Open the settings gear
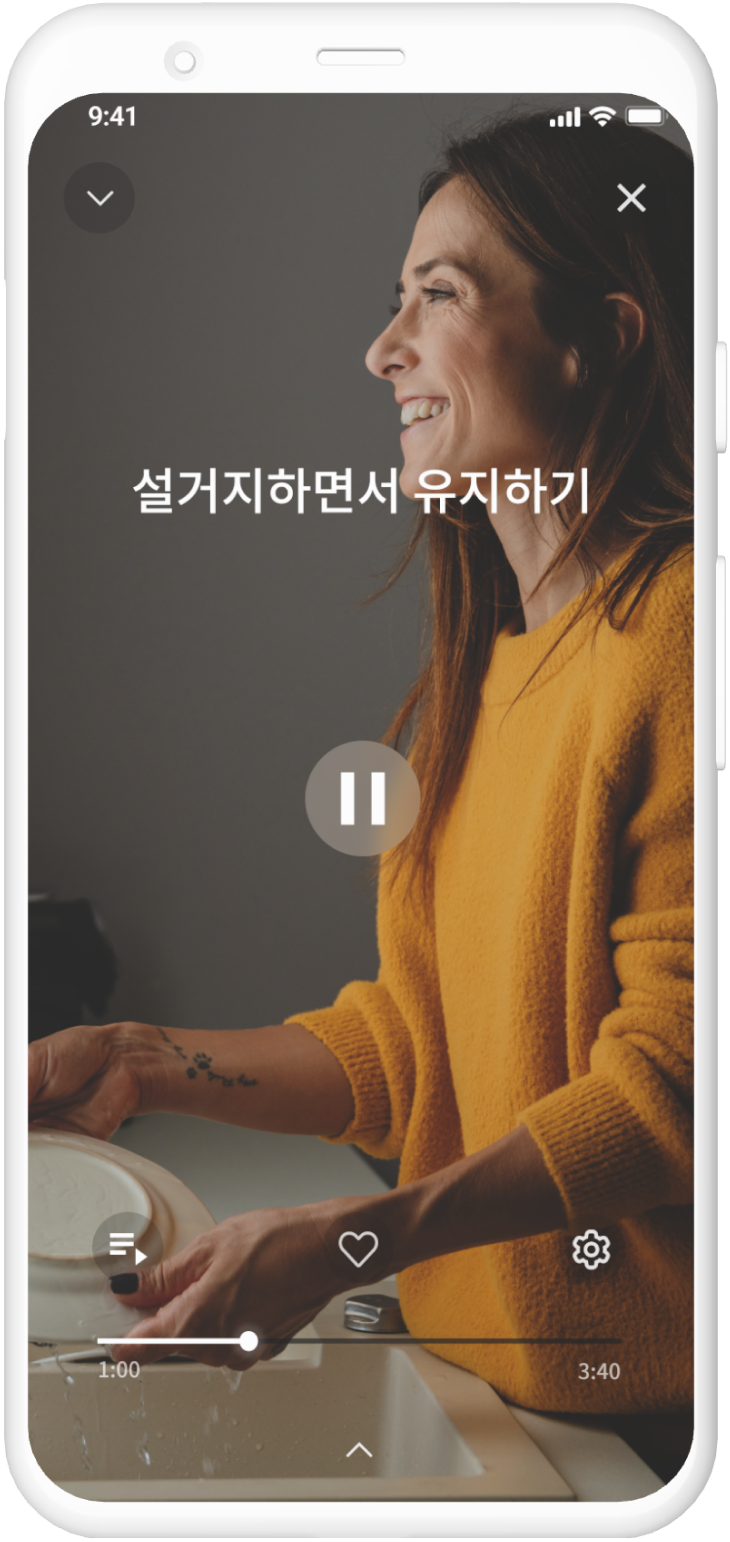The image size is (730, 1542). pyautogui.click(x=591, y=1249)
